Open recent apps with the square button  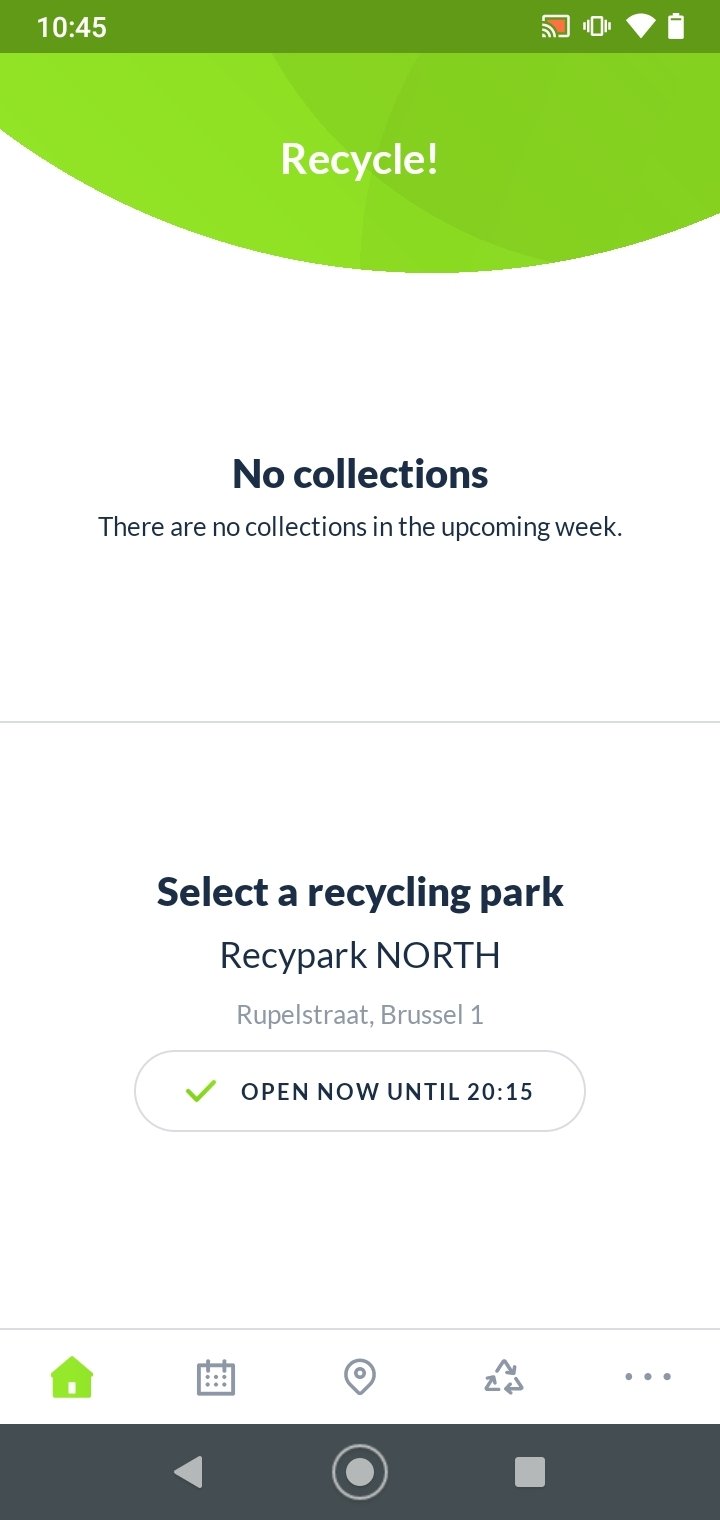530,1472
